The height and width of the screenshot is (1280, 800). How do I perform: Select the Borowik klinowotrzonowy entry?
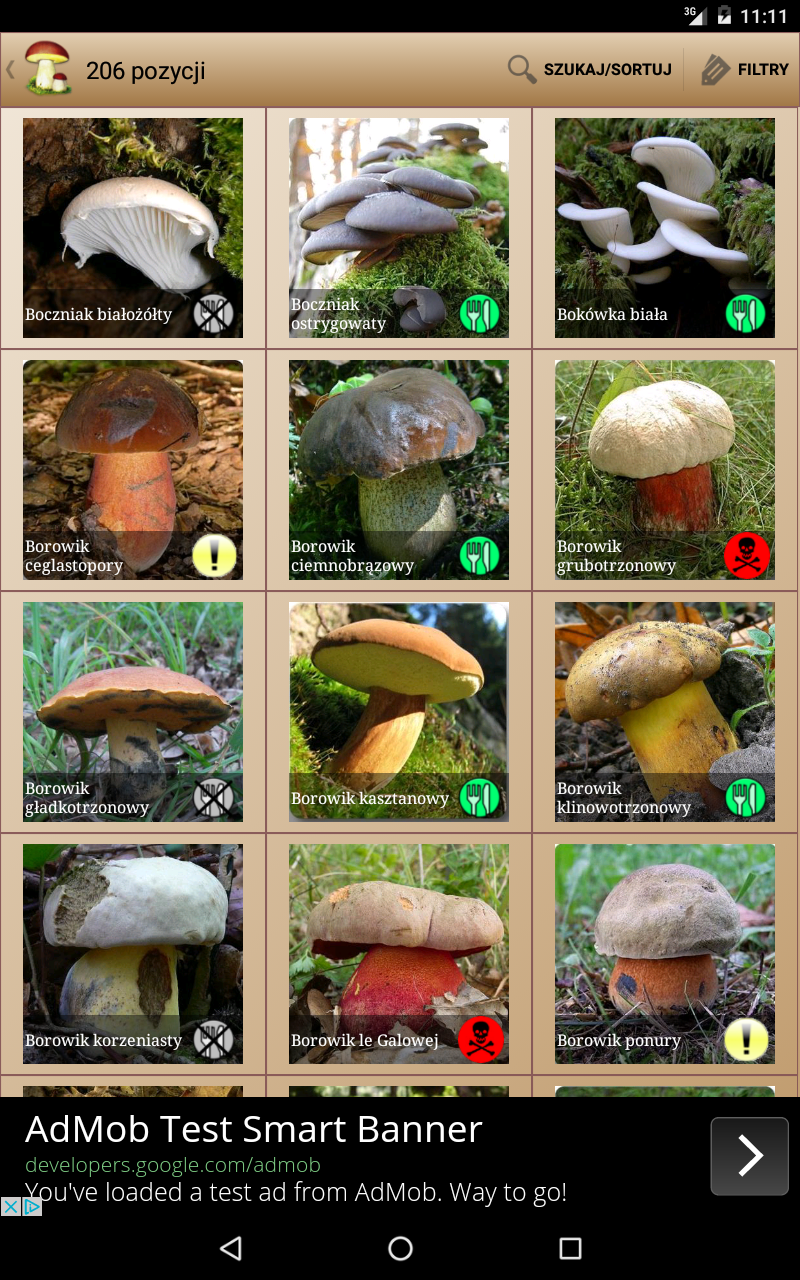pos(665,712)
